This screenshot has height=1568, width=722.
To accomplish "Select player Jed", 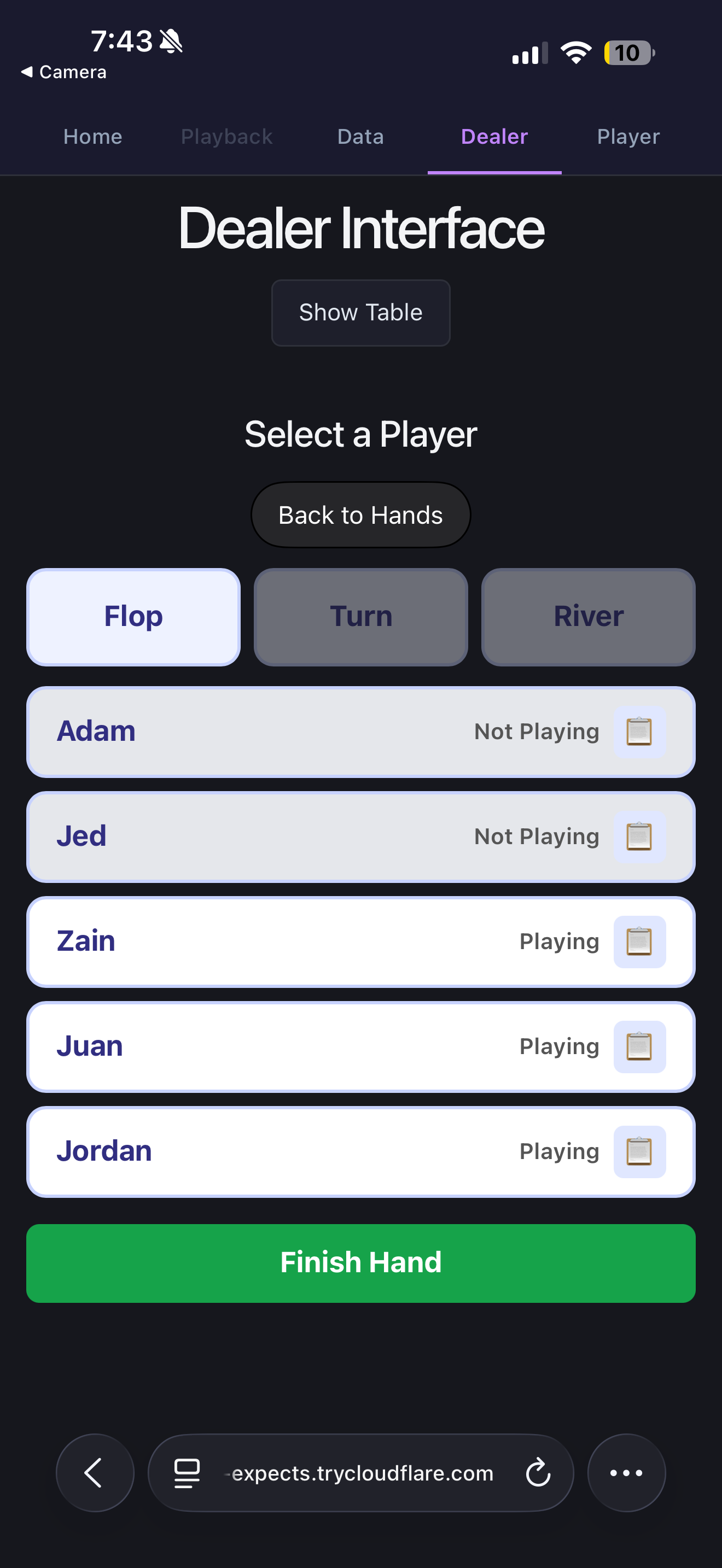I will (x=243, y=836).
